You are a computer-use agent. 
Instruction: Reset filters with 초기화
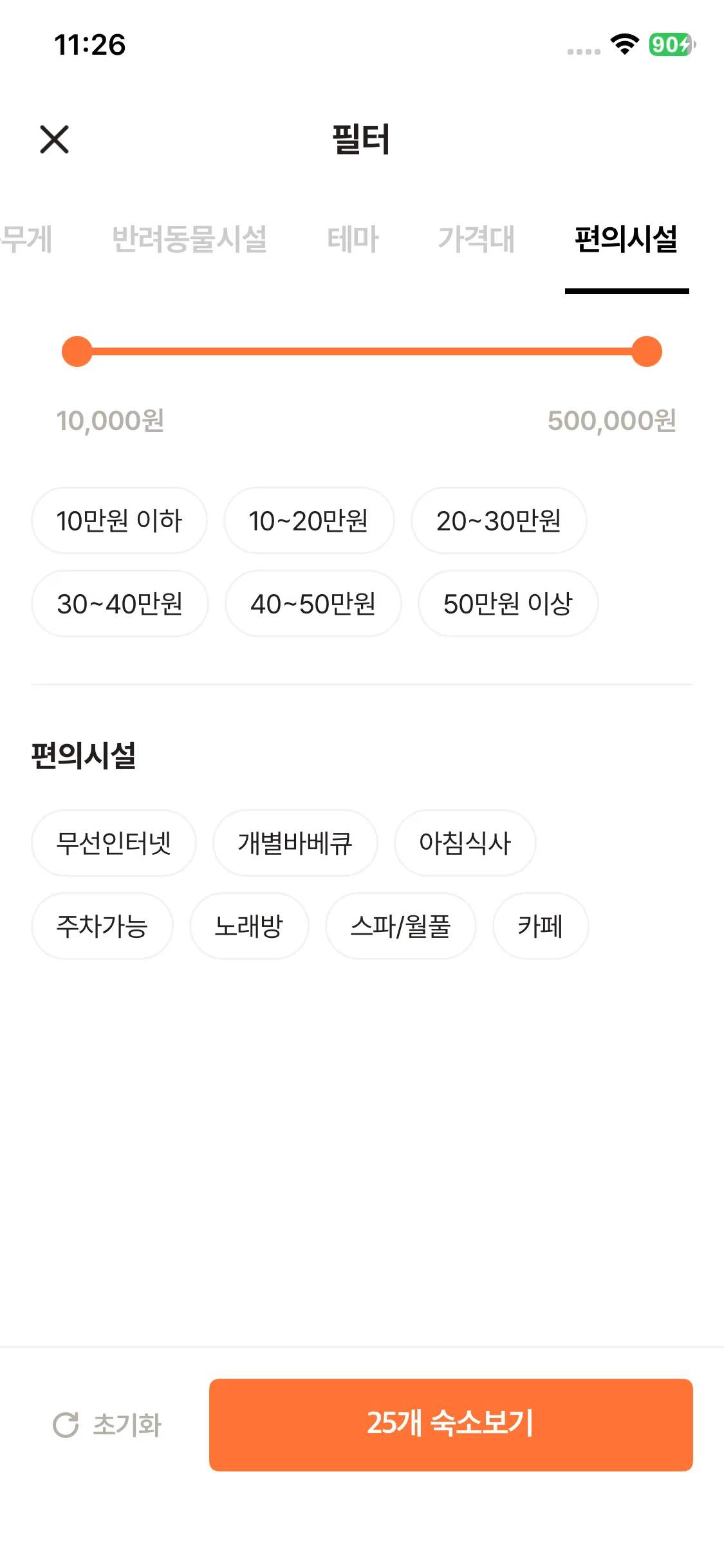coord(107,1425)
